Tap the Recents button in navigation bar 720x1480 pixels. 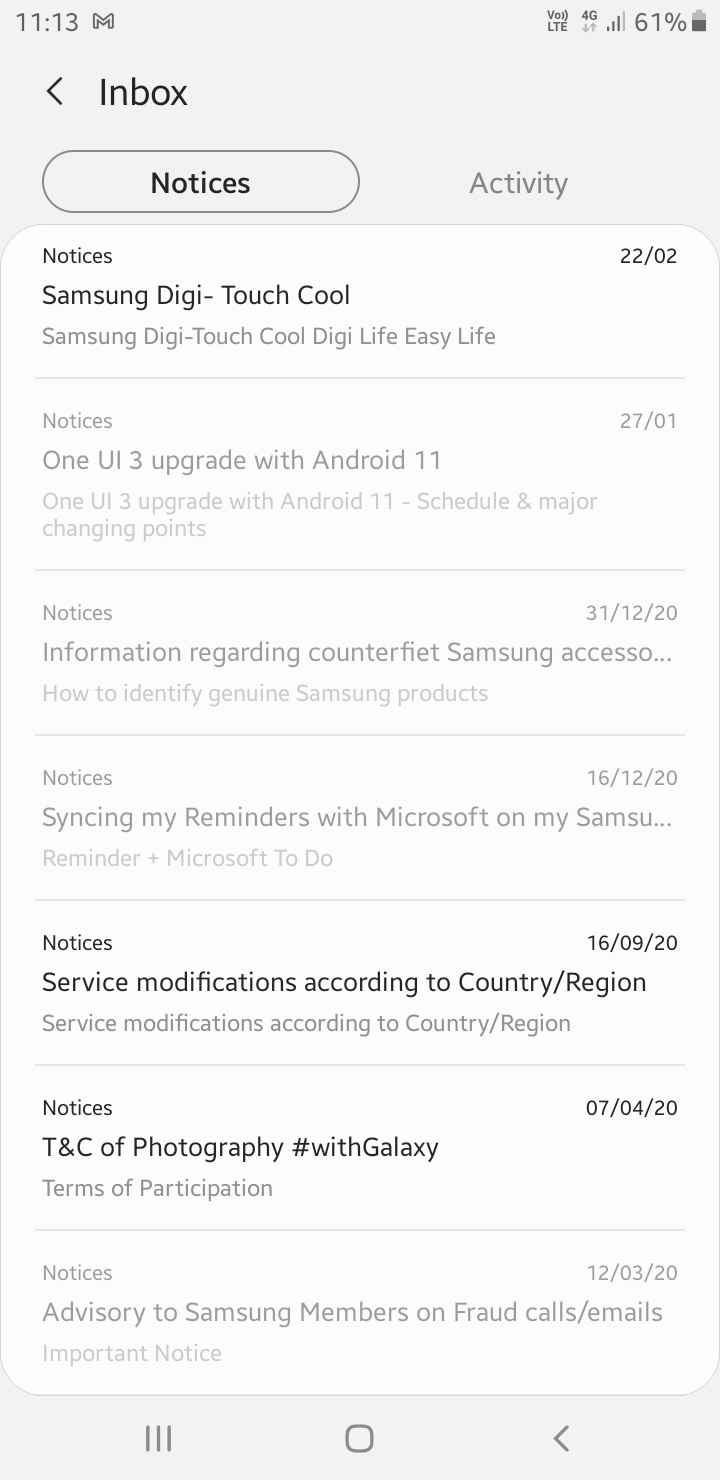point(158,1438)
